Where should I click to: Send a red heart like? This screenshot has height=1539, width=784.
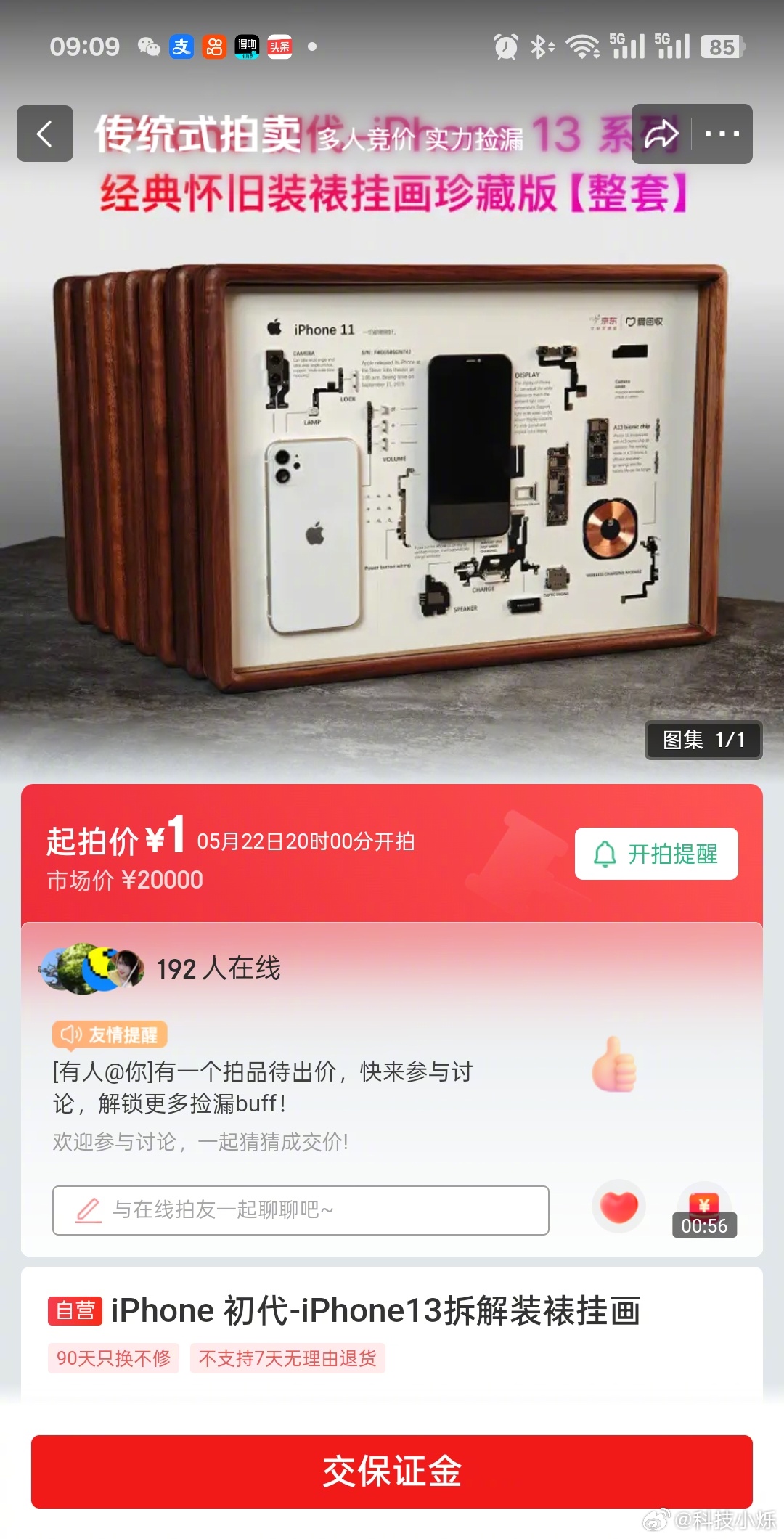pyautogui.click(x=618, y=1206)
